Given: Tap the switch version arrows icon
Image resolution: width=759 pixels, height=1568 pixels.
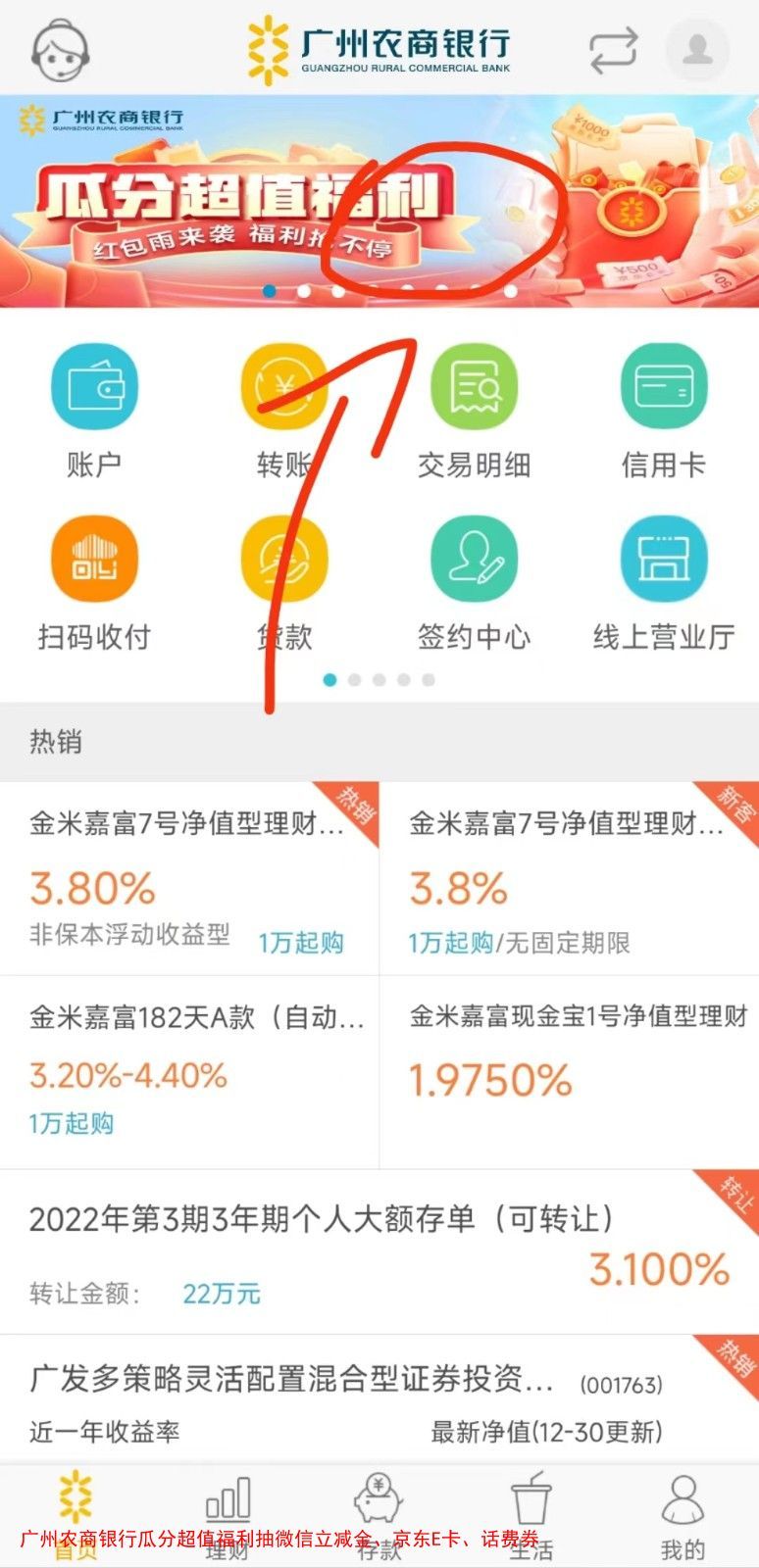Looking at the screenshot, I should point(613,49).
